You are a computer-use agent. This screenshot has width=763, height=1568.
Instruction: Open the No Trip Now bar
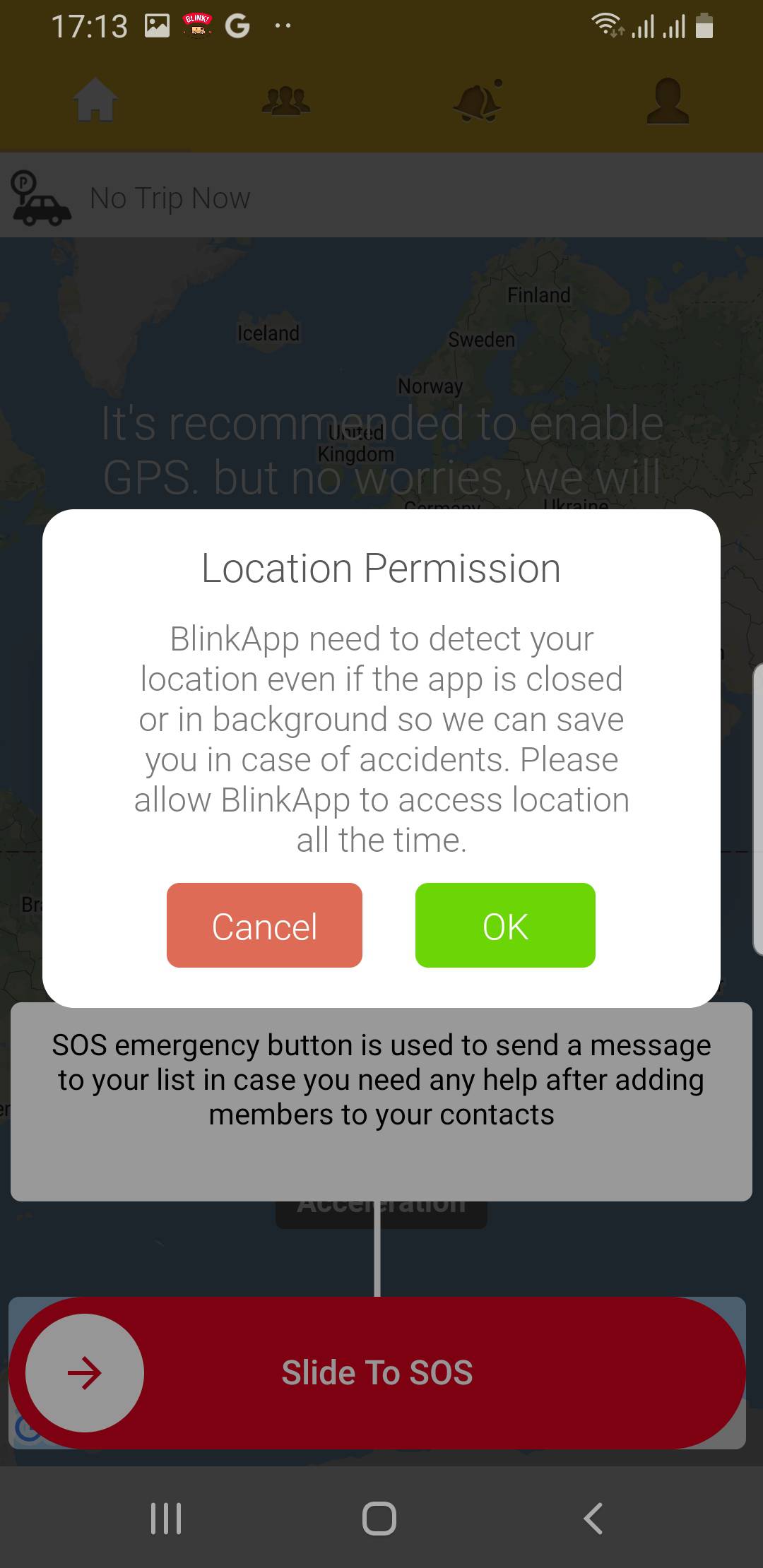(x=170, y=198)
